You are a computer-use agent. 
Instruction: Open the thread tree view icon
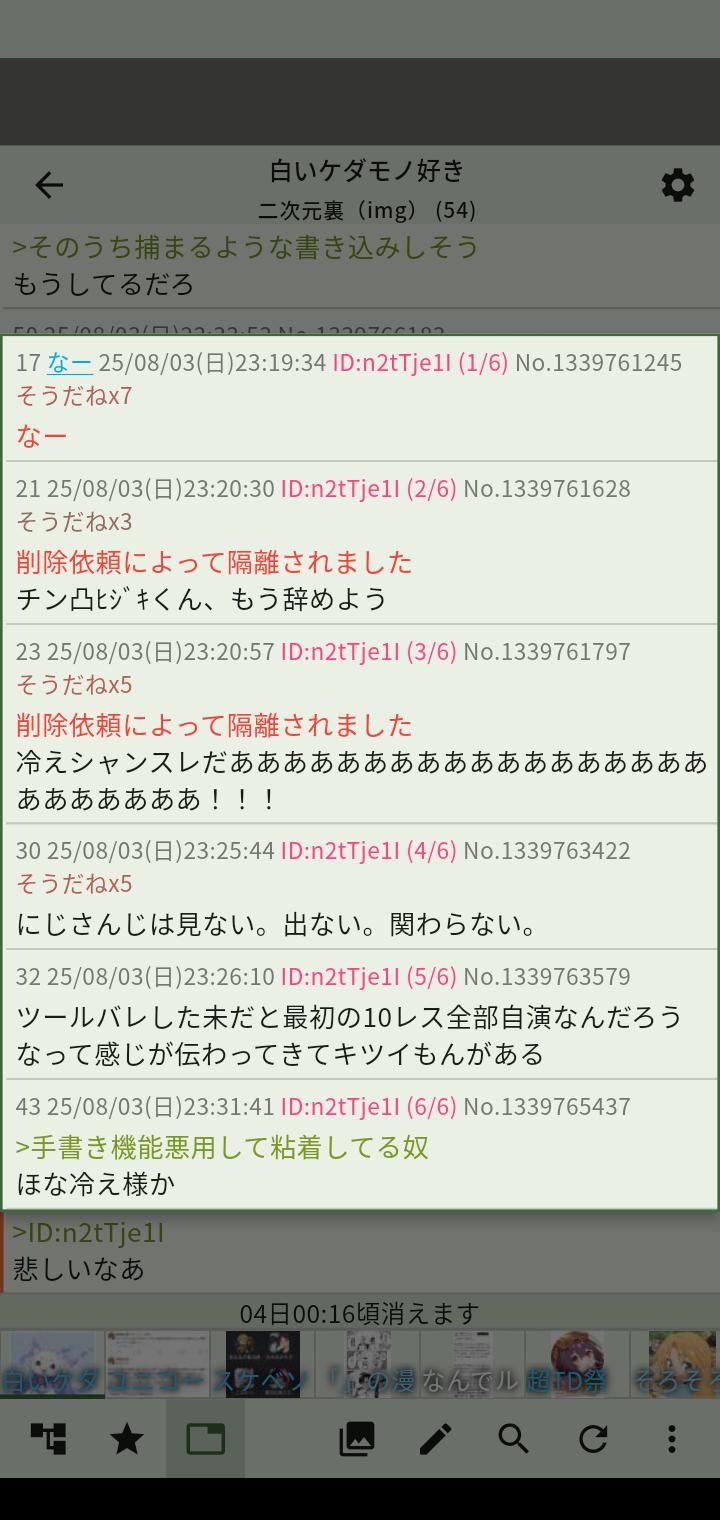pos(48,1438)
